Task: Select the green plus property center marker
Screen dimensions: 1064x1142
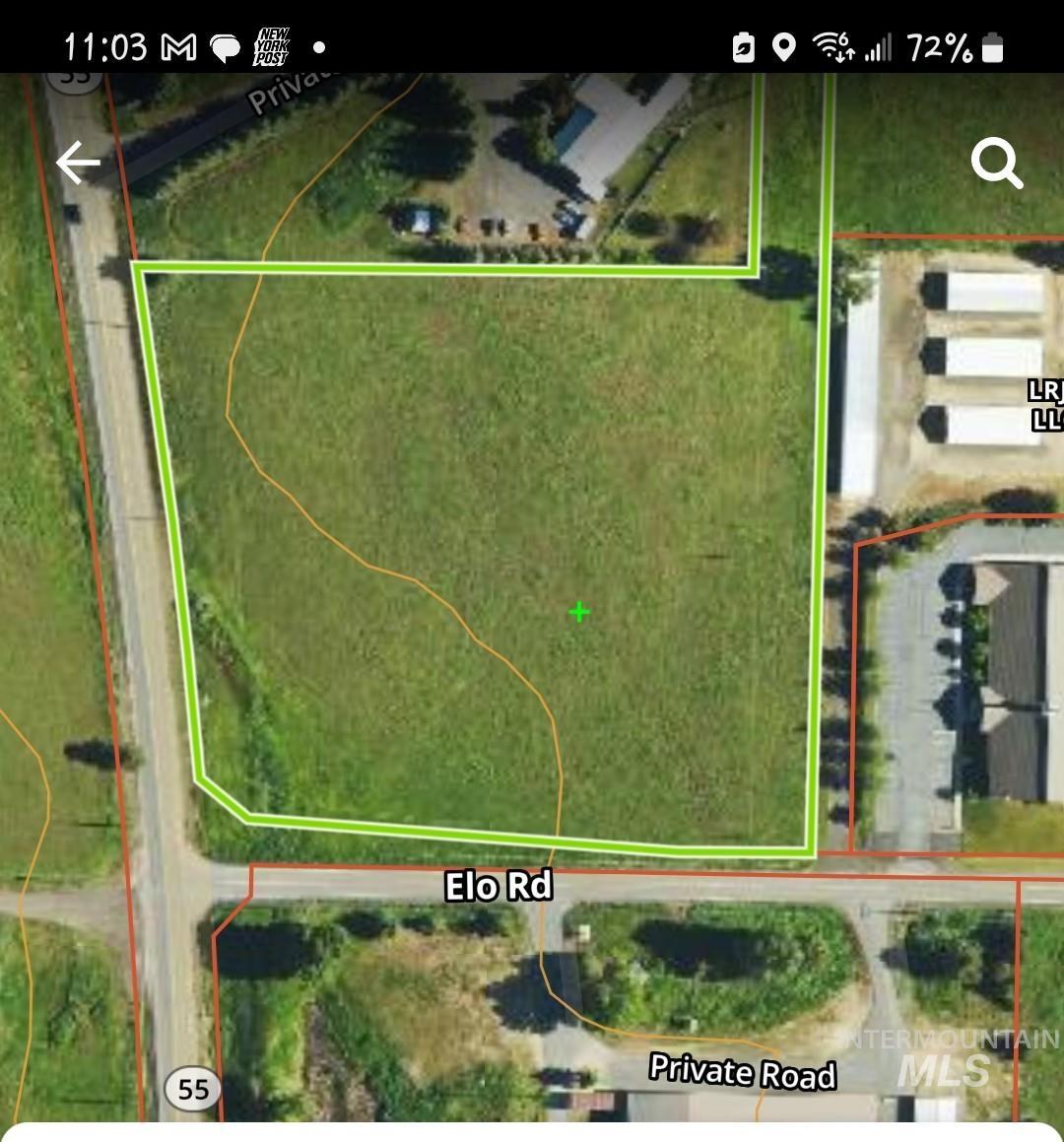Action: pos(579,611)
